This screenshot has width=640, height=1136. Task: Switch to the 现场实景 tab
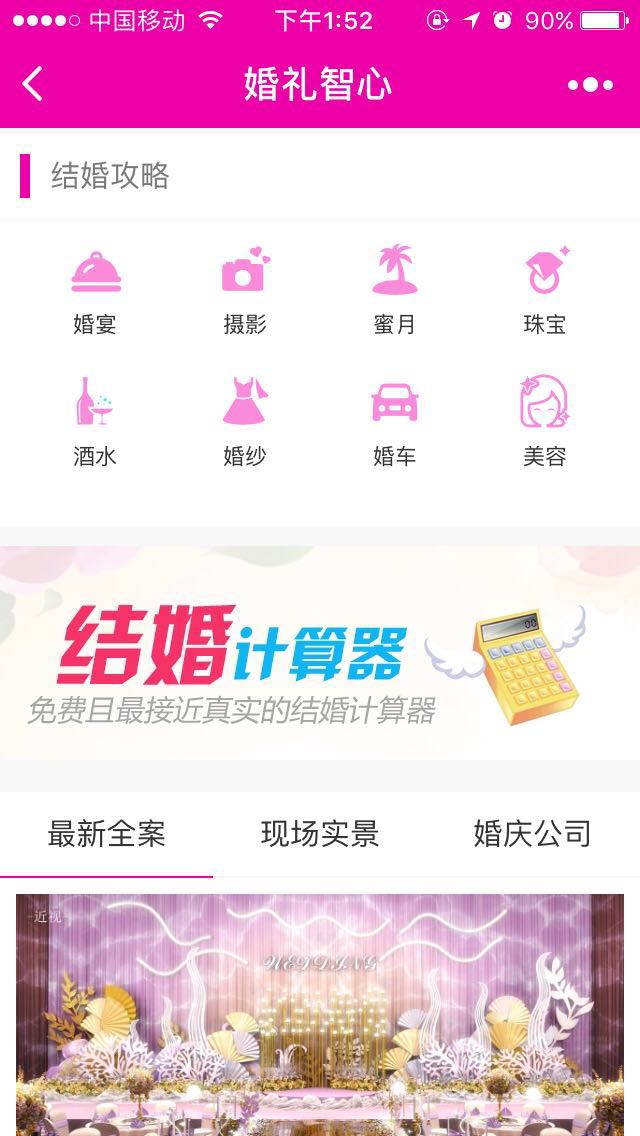320,834
